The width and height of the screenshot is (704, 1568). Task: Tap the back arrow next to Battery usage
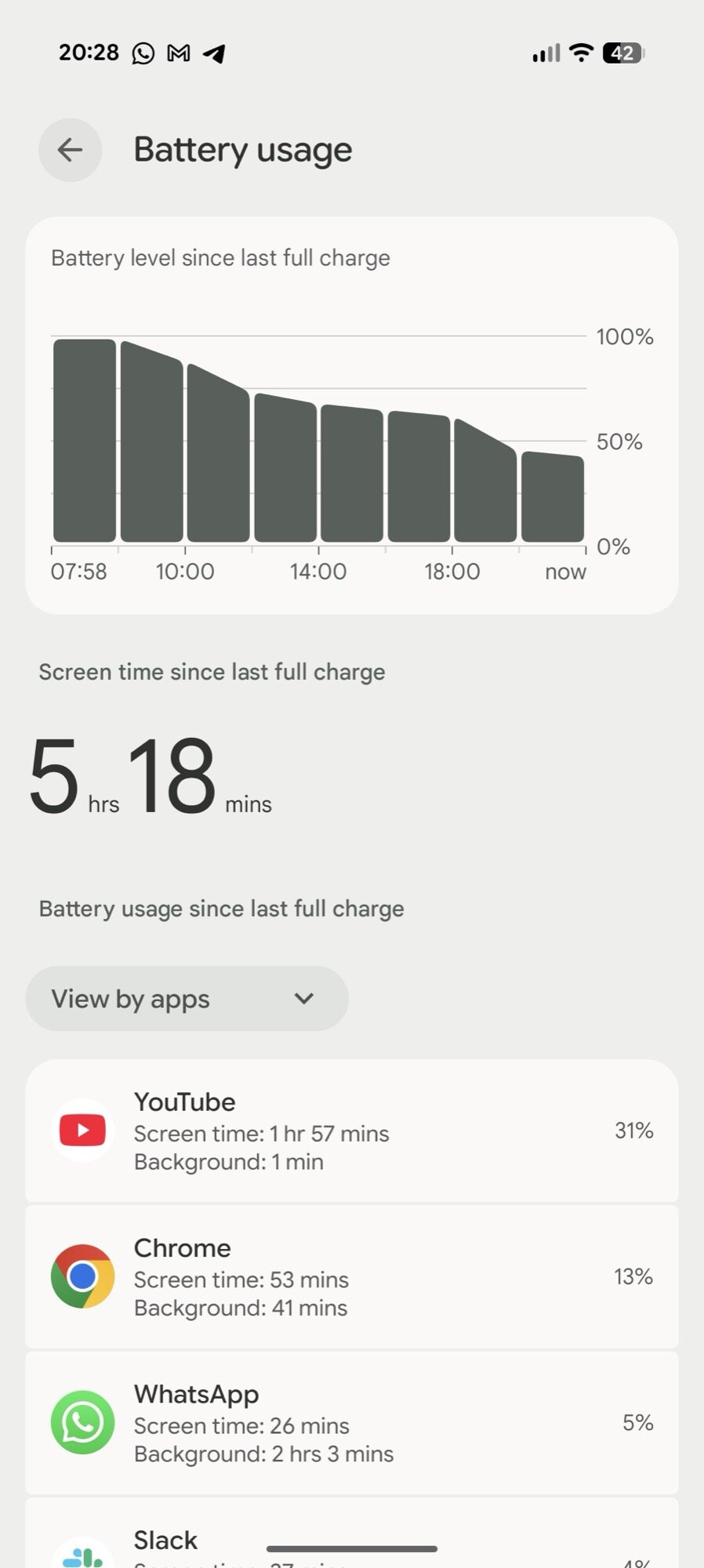pyautogui.click(x=70, y=150)
